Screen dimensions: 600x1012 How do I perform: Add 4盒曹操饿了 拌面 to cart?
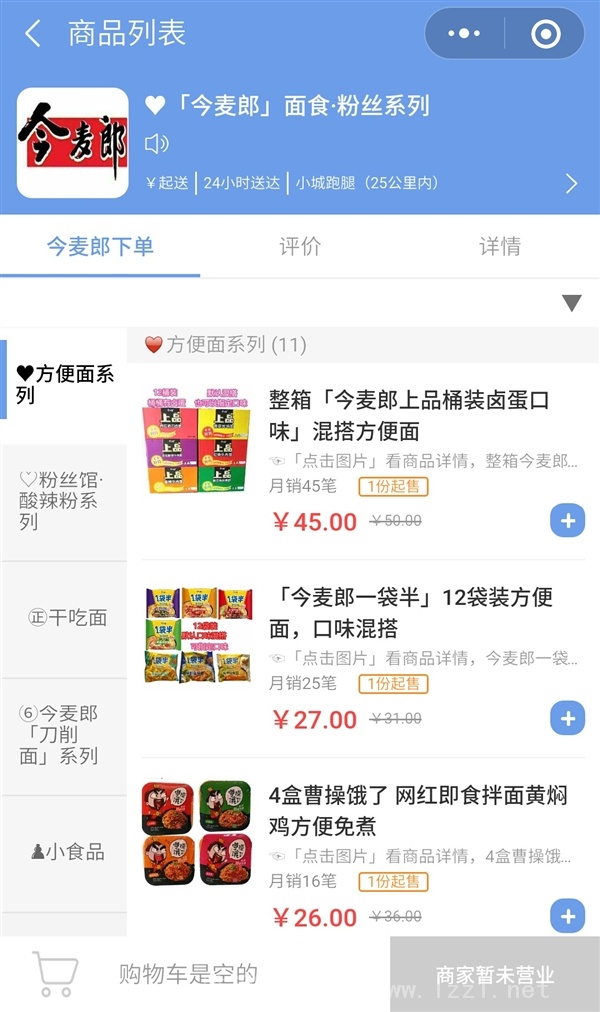point(567,916)
